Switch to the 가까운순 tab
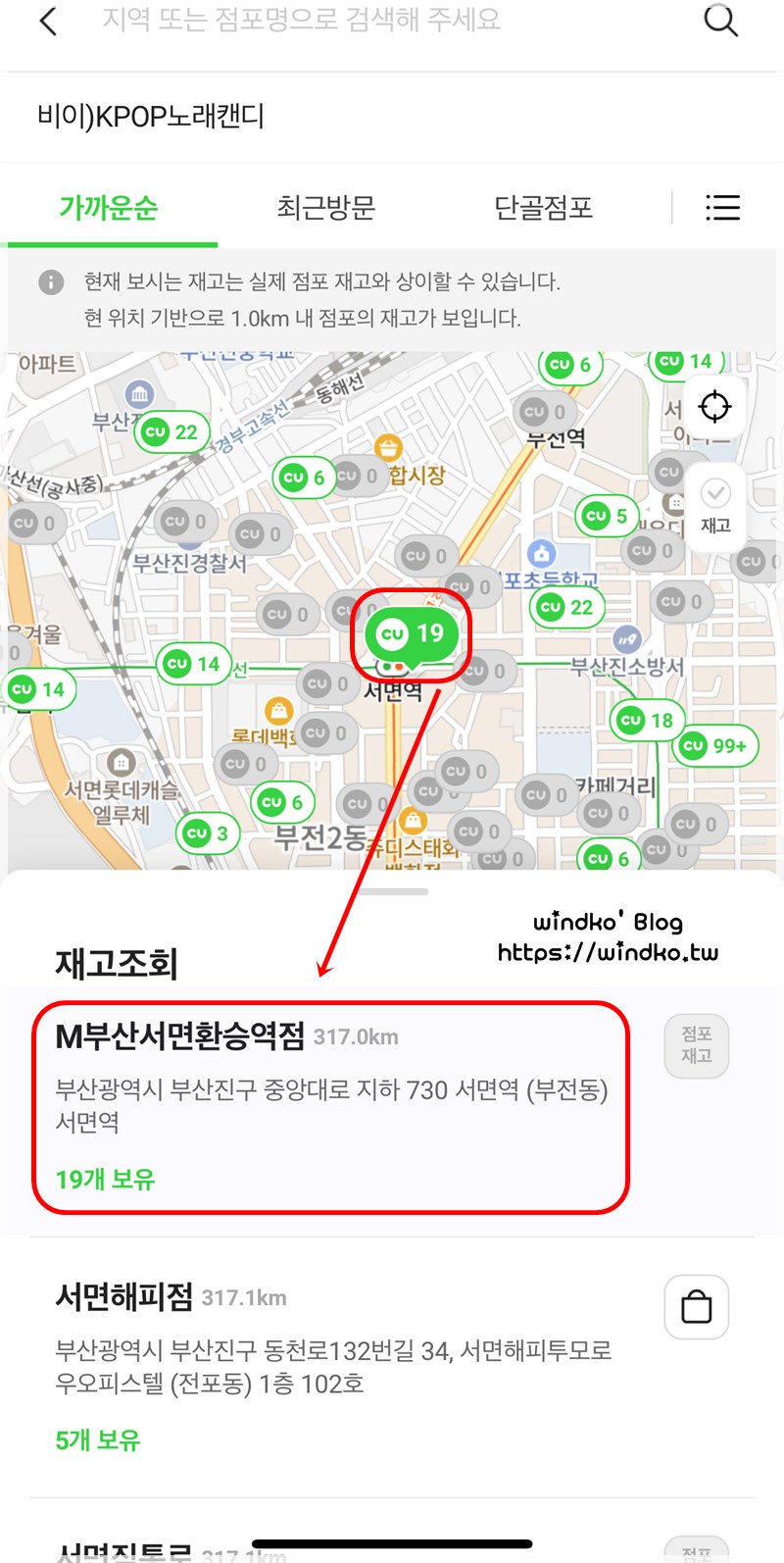This screenshot has height=1563, width=784. tap(109, 208)
